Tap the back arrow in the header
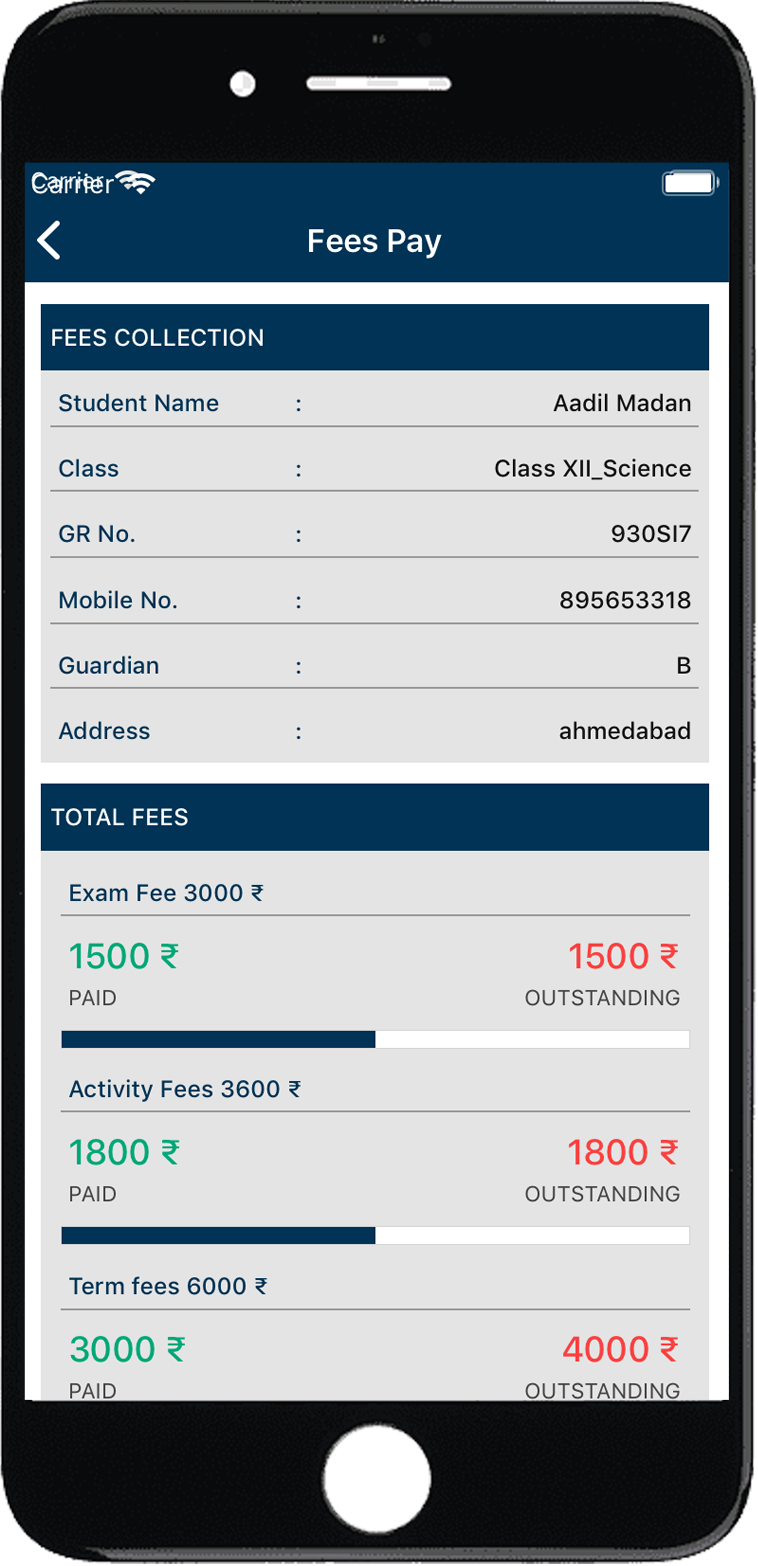Screen dimensions: 758x1566 48,241
